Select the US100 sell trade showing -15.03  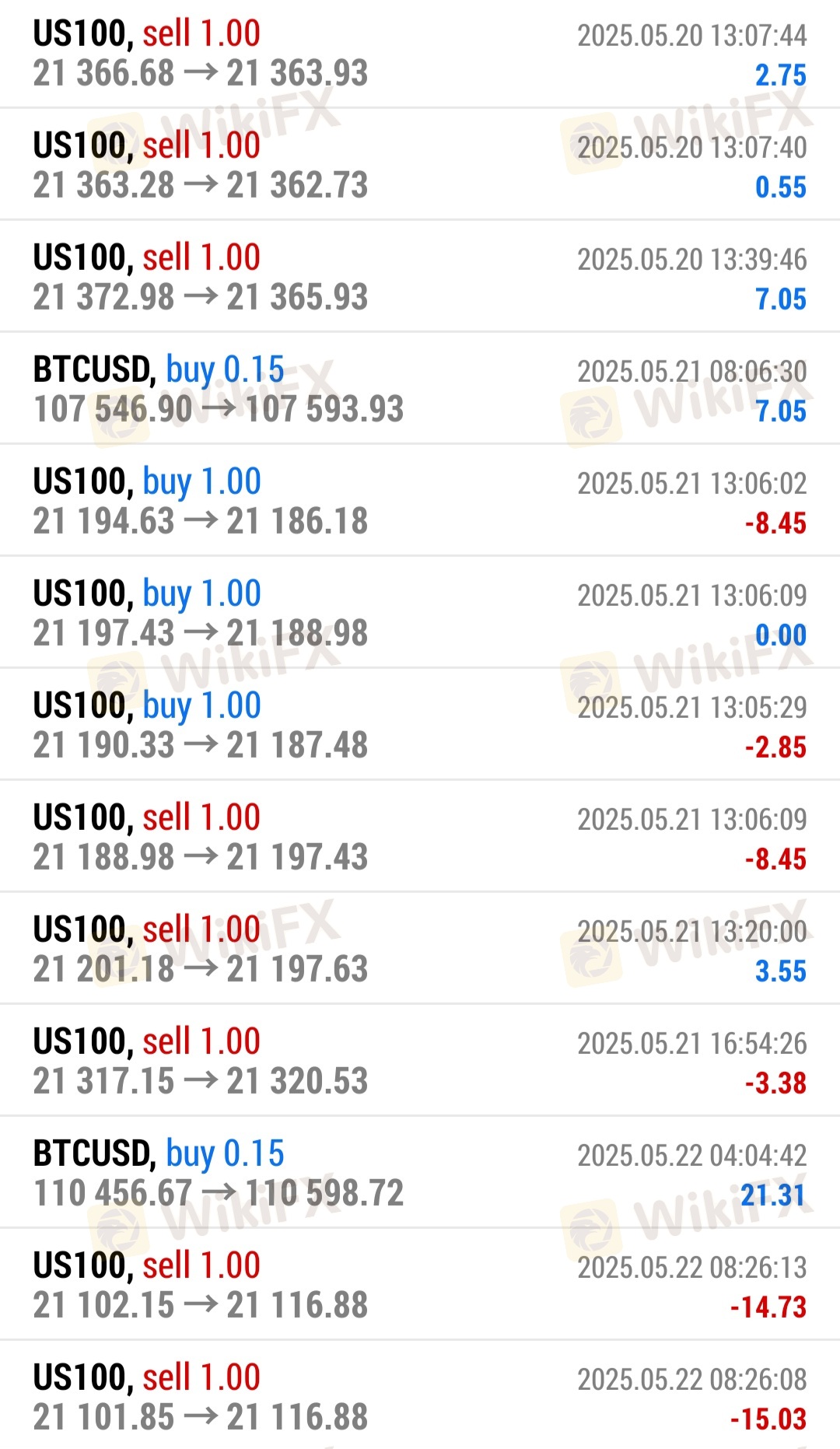coord(420,1397)
